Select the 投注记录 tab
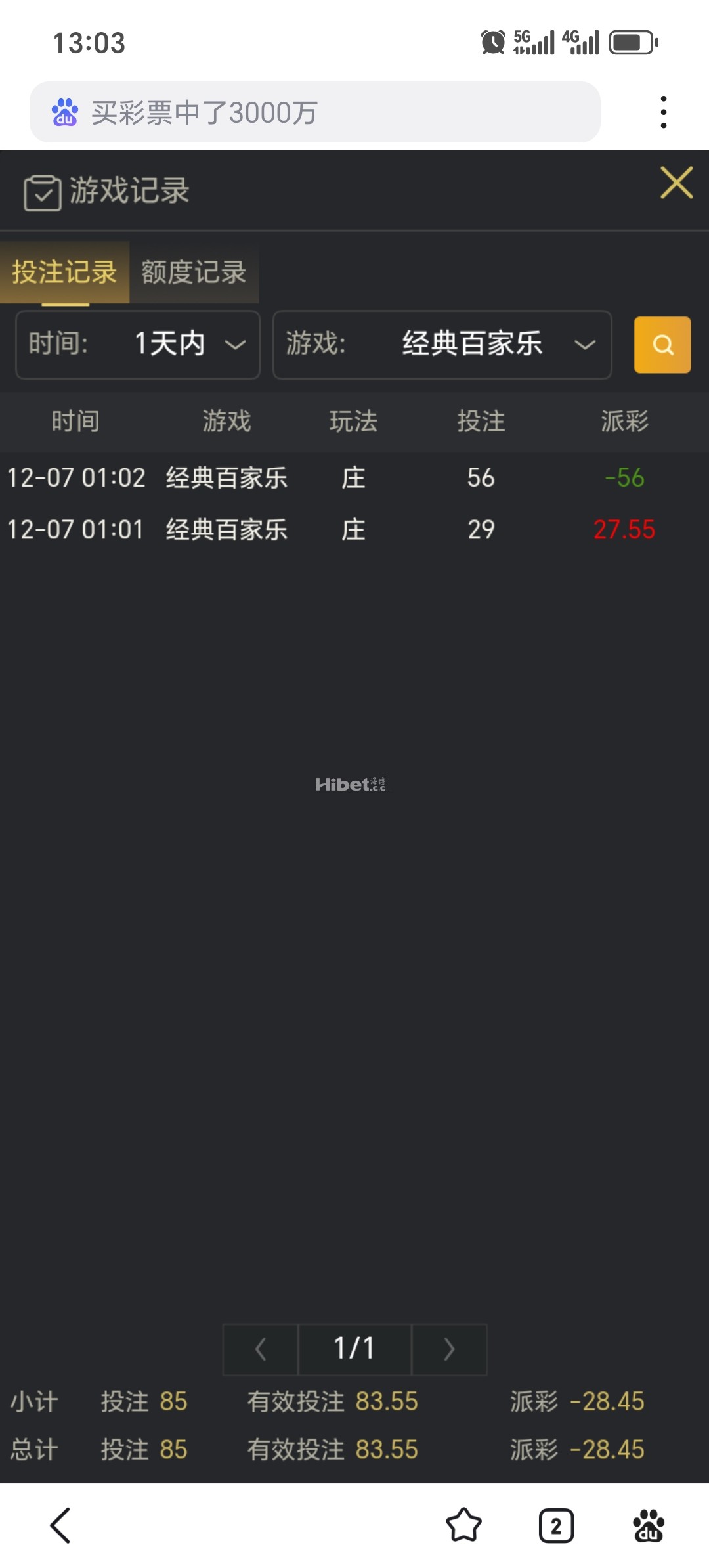Viewport: 709px width, 1568px height. coord(64,274)
